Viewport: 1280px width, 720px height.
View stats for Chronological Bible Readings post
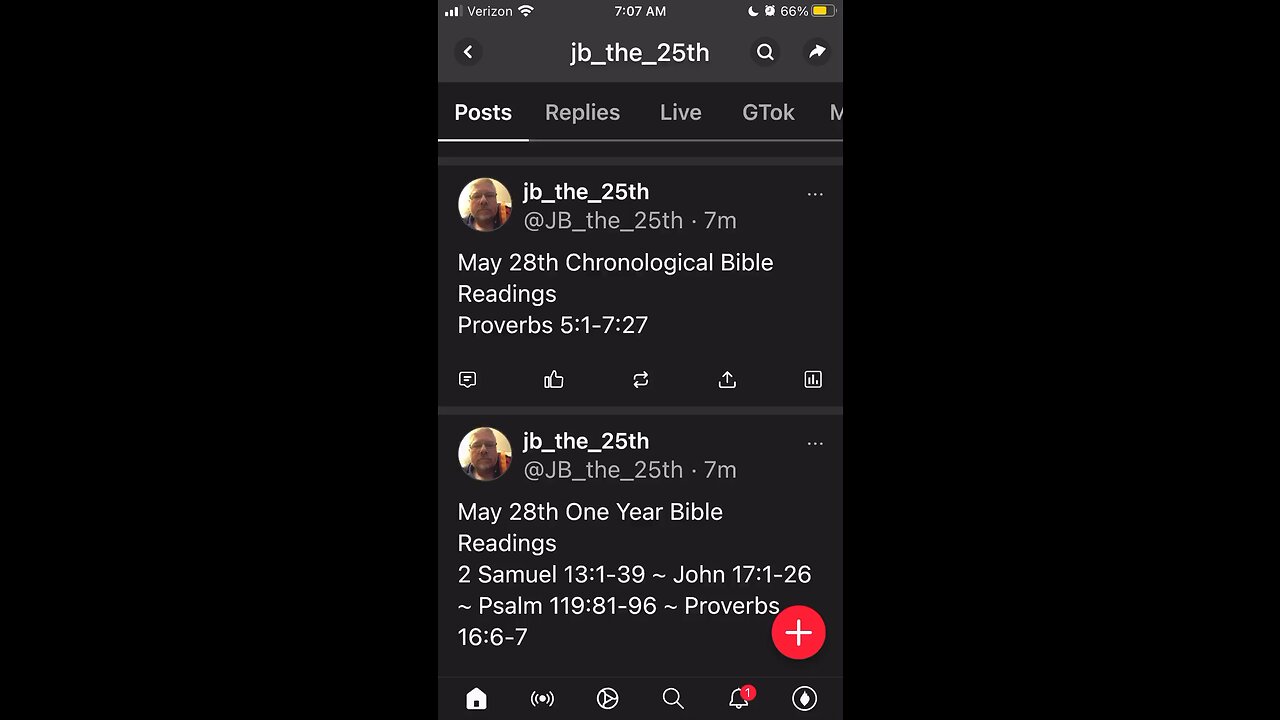pyautogui.click(x=813, y=380)
